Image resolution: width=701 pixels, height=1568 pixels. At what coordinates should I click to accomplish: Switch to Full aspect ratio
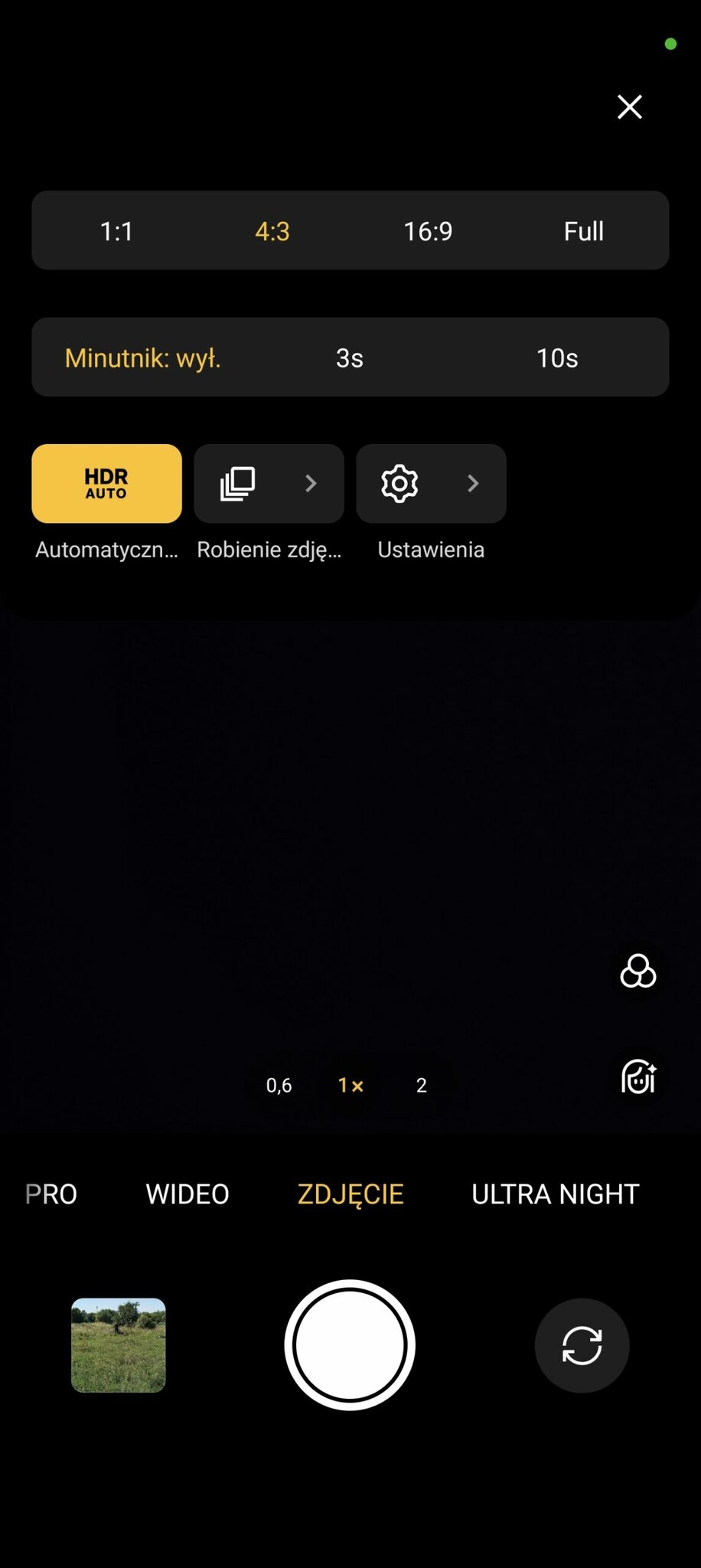583,230
